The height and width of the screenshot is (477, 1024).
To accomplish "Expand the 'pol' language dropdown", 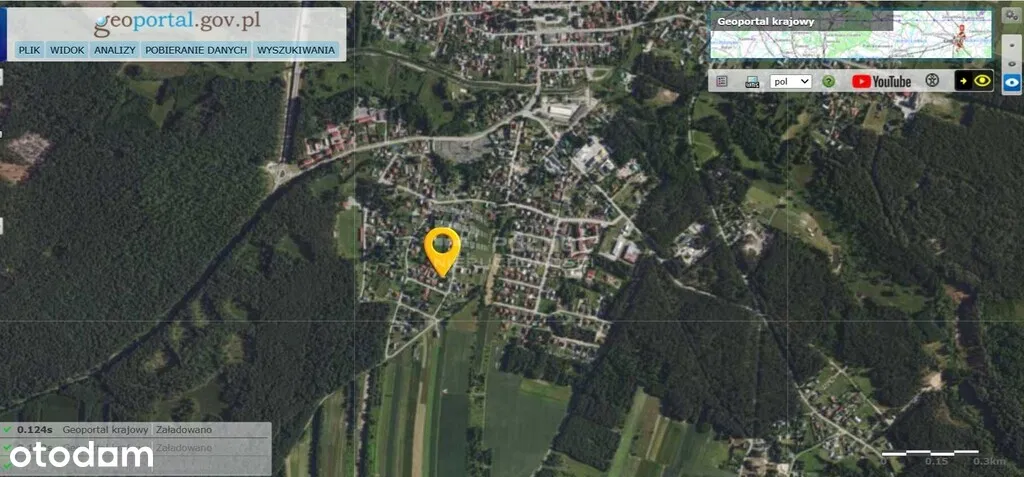I will coord(791,81).
